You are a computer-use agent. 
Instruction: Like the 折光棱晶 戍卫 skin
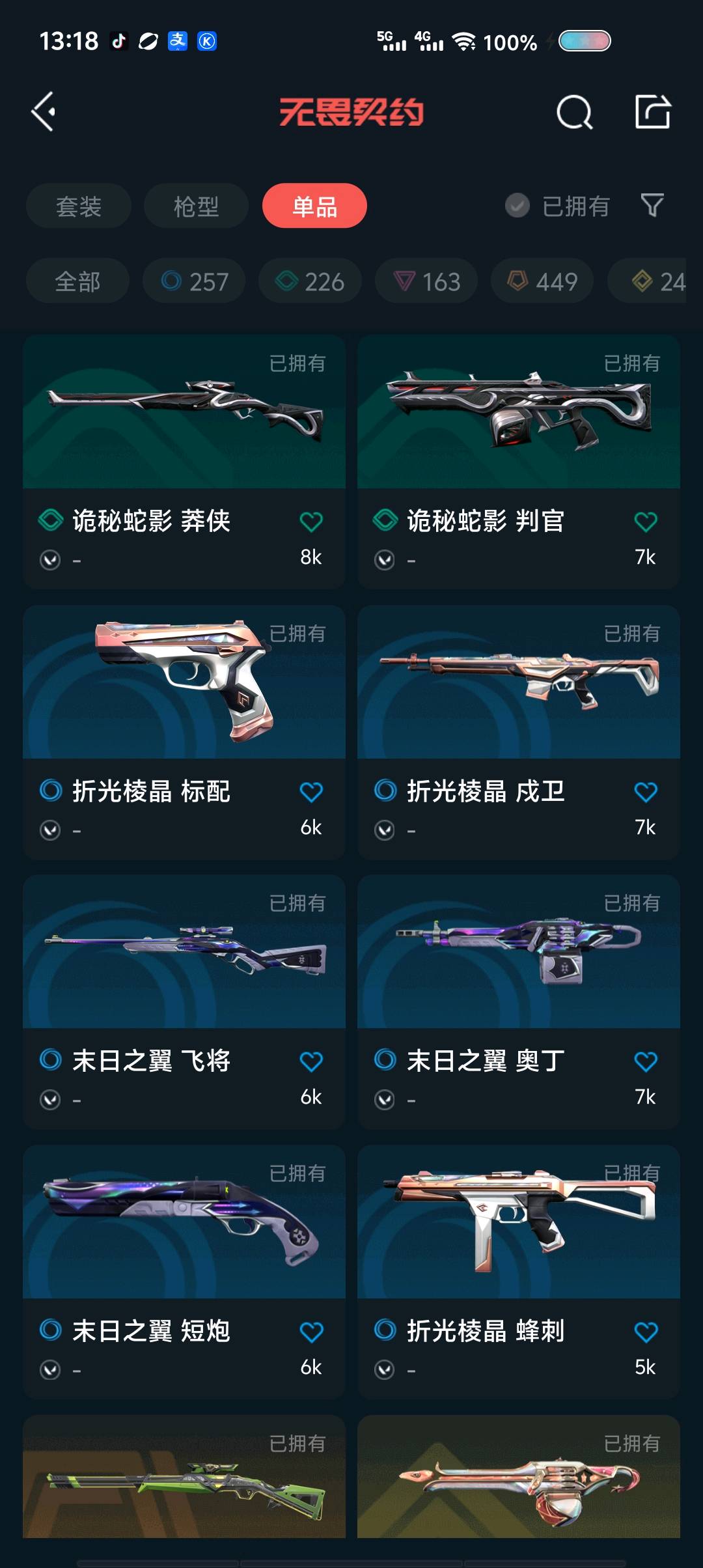coord(646,792)
